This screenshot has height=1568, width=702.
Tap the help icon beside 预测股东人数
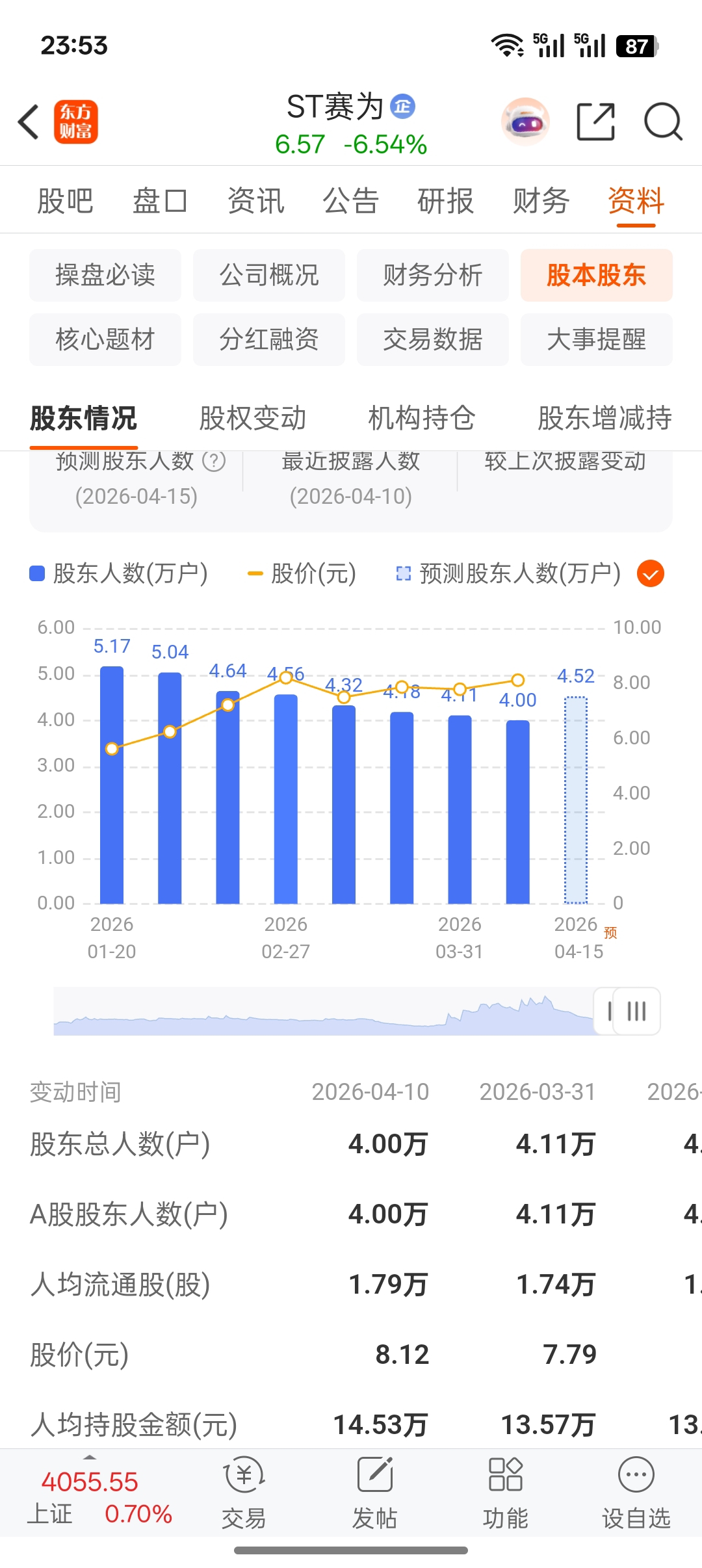[x=214, y=462]
